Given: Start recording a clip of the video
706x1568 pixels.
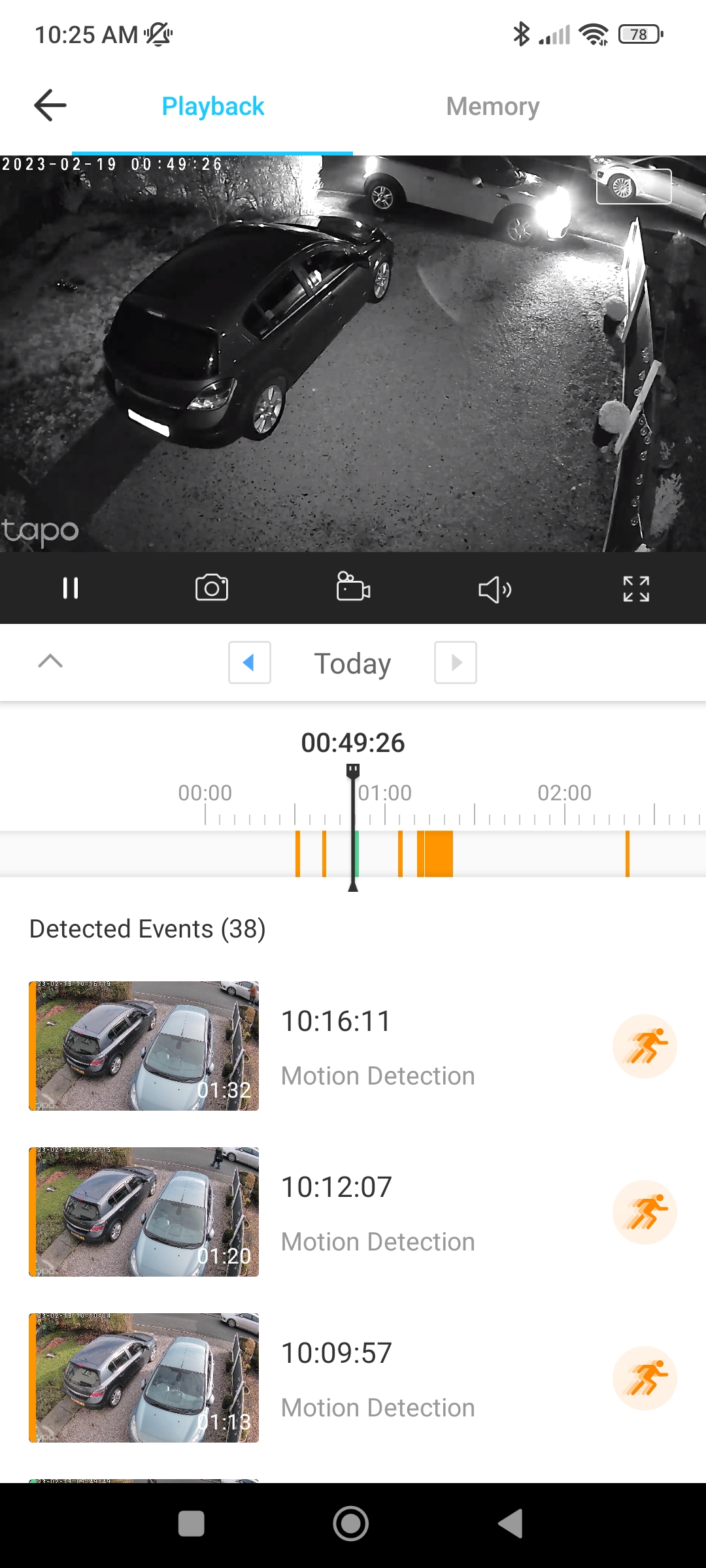Looking at the screenshot, I should (353, 587).
